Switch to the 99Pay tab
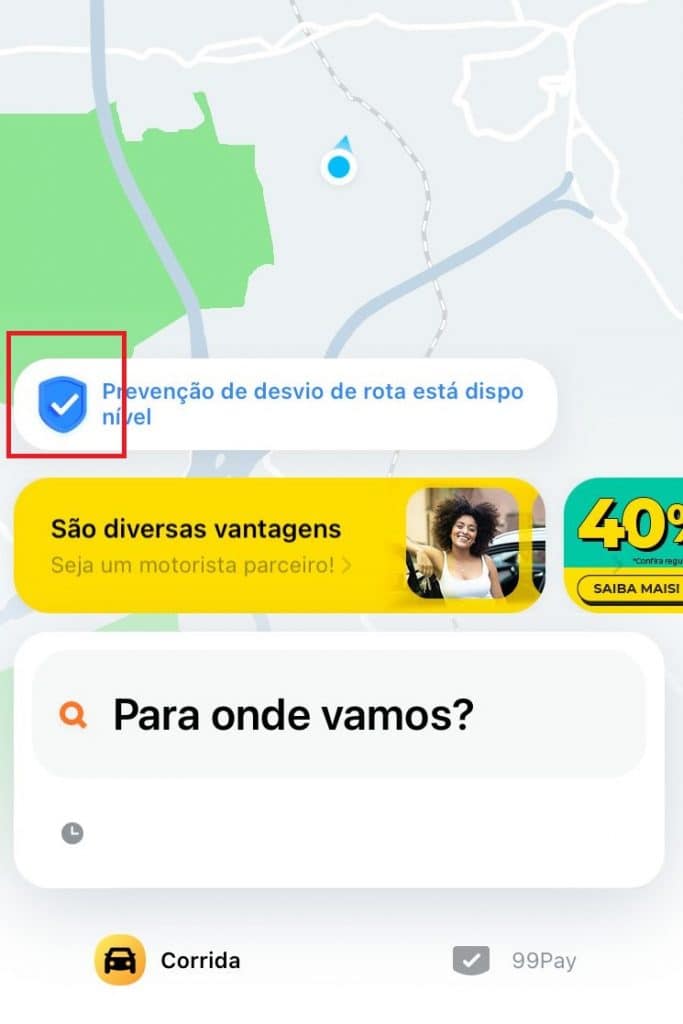 [516, 961]
